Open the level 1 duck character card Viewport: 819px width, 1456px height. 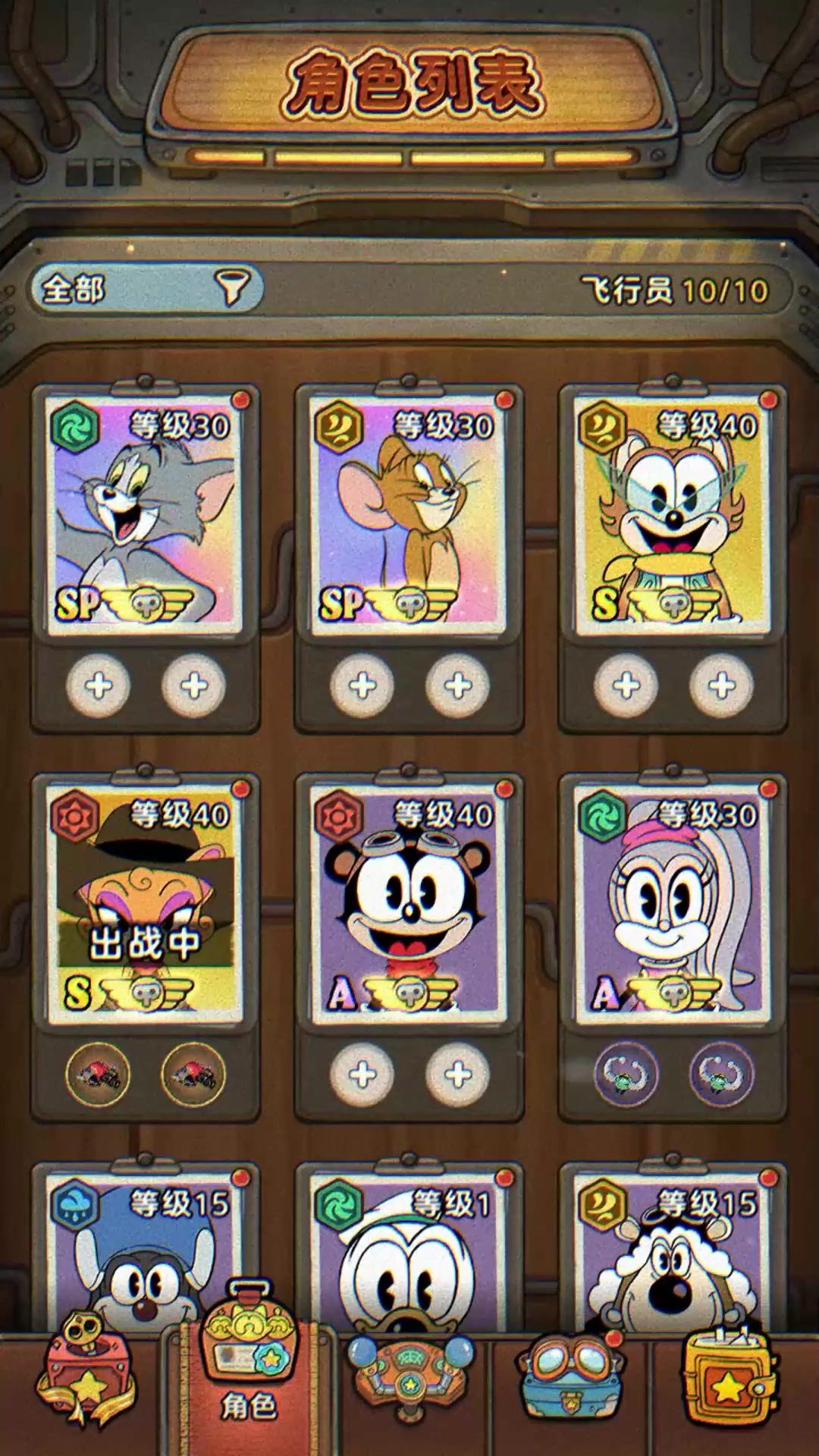tap(409, 1251)
